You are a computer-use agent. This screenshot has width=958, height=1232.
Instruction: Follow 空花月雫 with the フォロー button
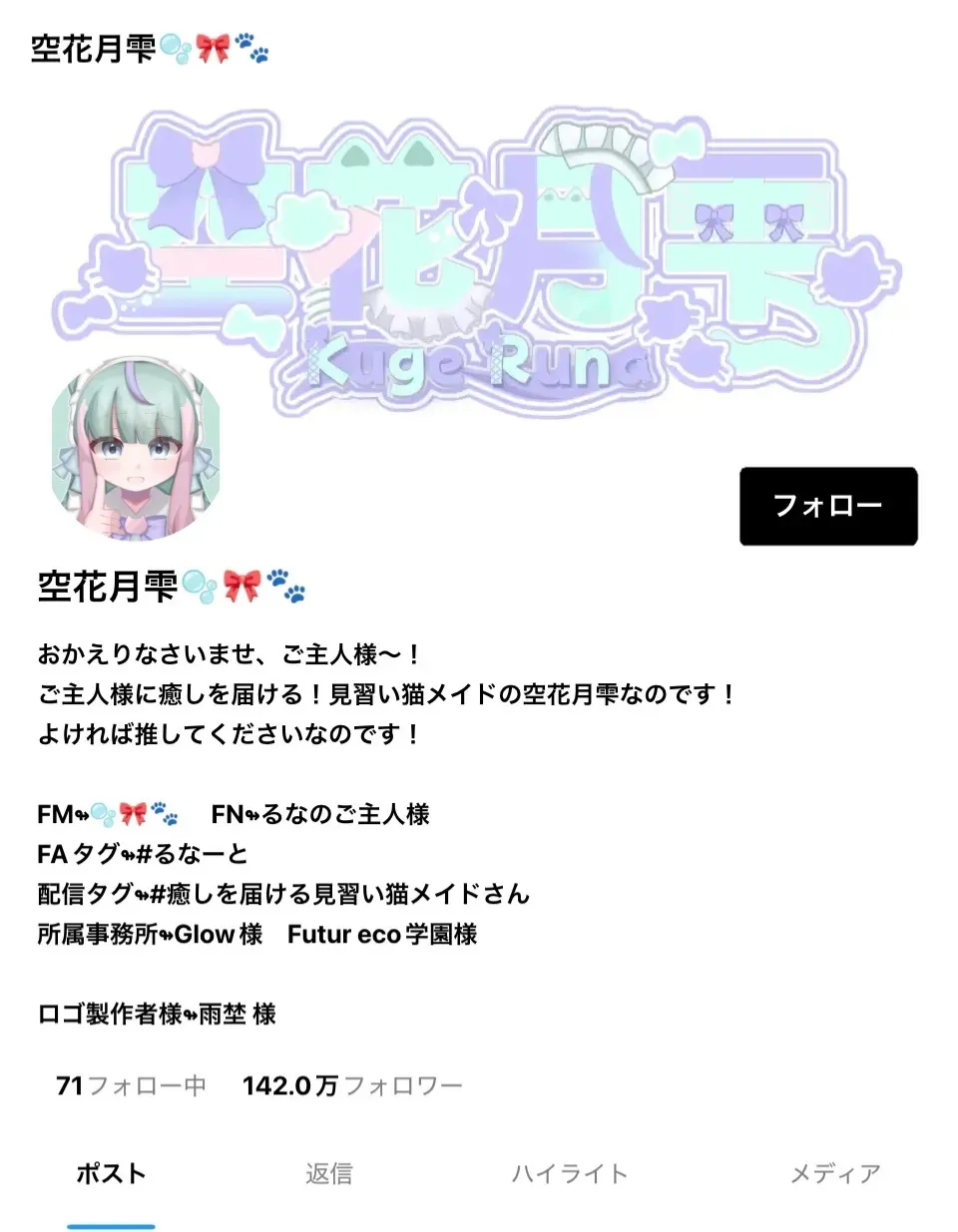[x=827, y=506]
